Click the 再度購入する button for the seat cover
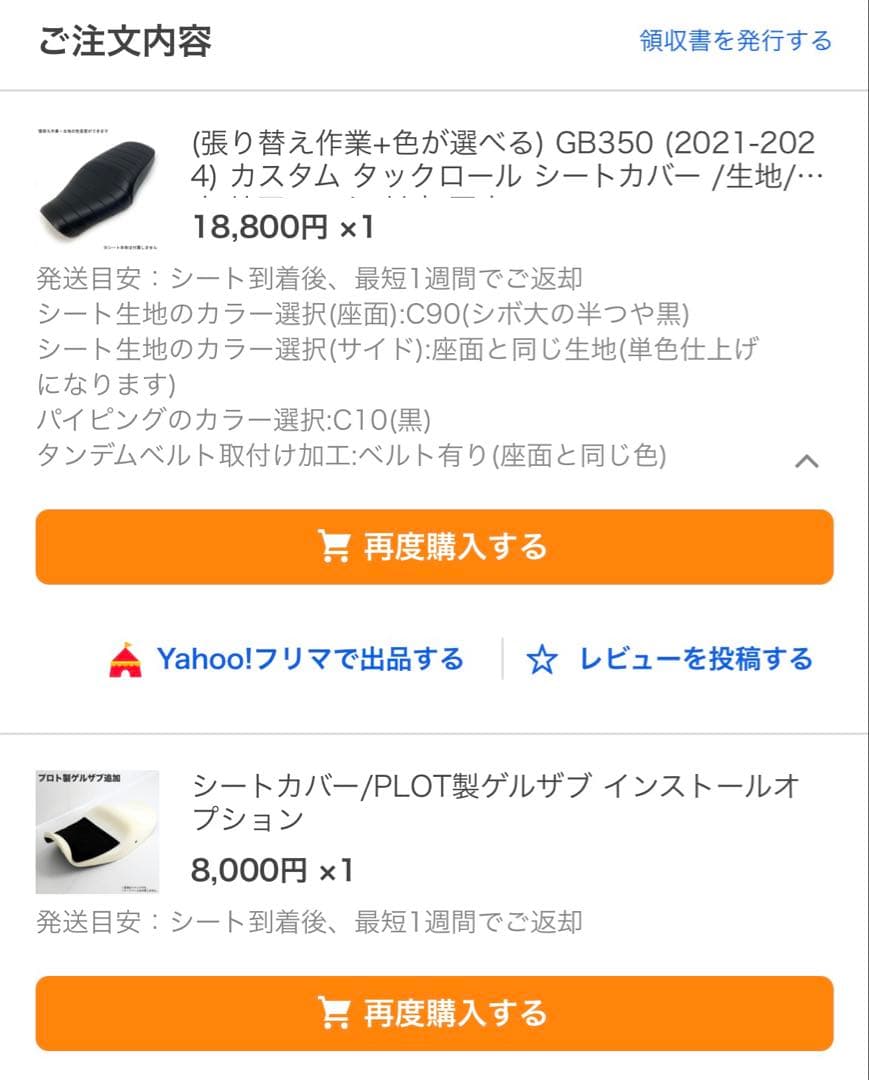This screenshot has height=1080, width=869. click(434, 546)
